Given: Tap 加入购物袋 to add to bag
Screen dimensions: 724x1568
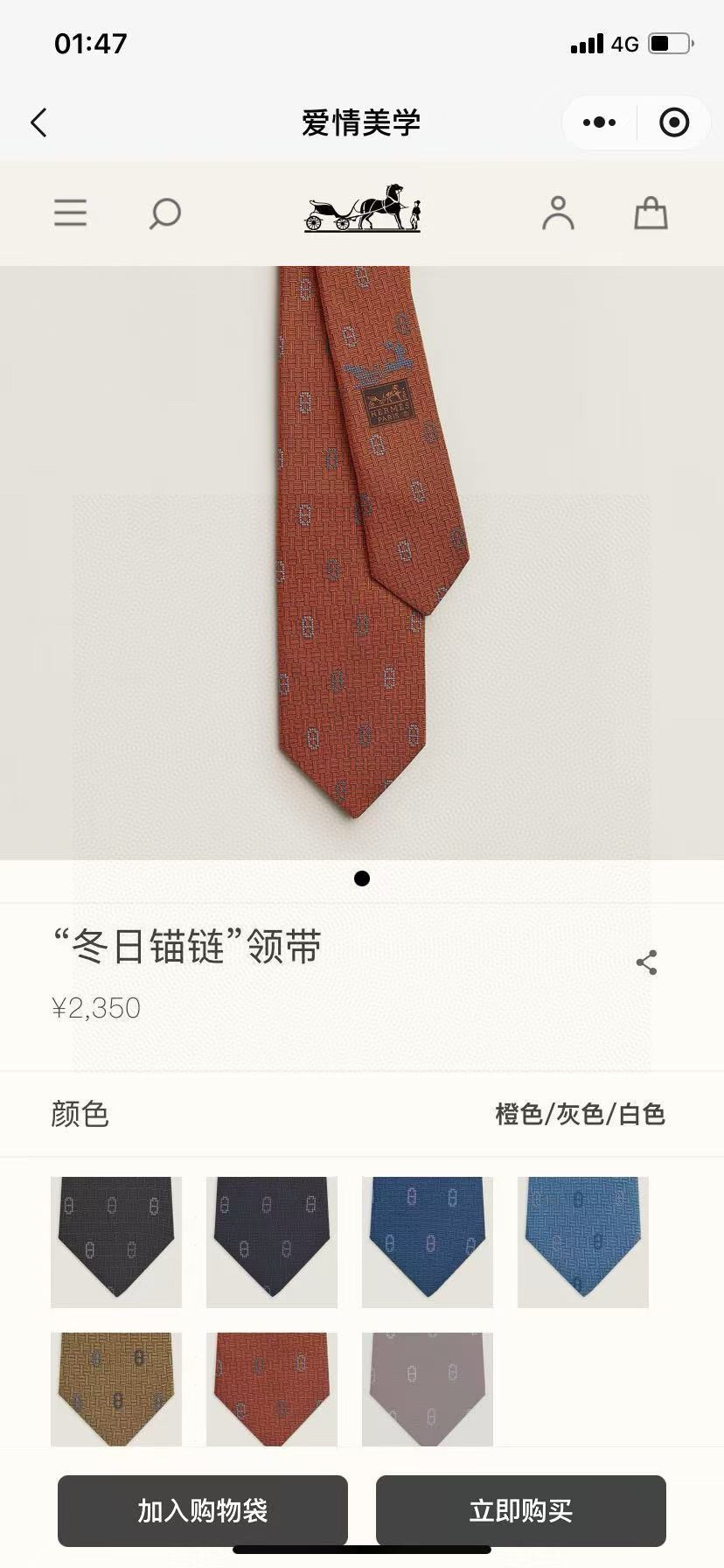Looking at the screenshot, I should [202, 1510].
